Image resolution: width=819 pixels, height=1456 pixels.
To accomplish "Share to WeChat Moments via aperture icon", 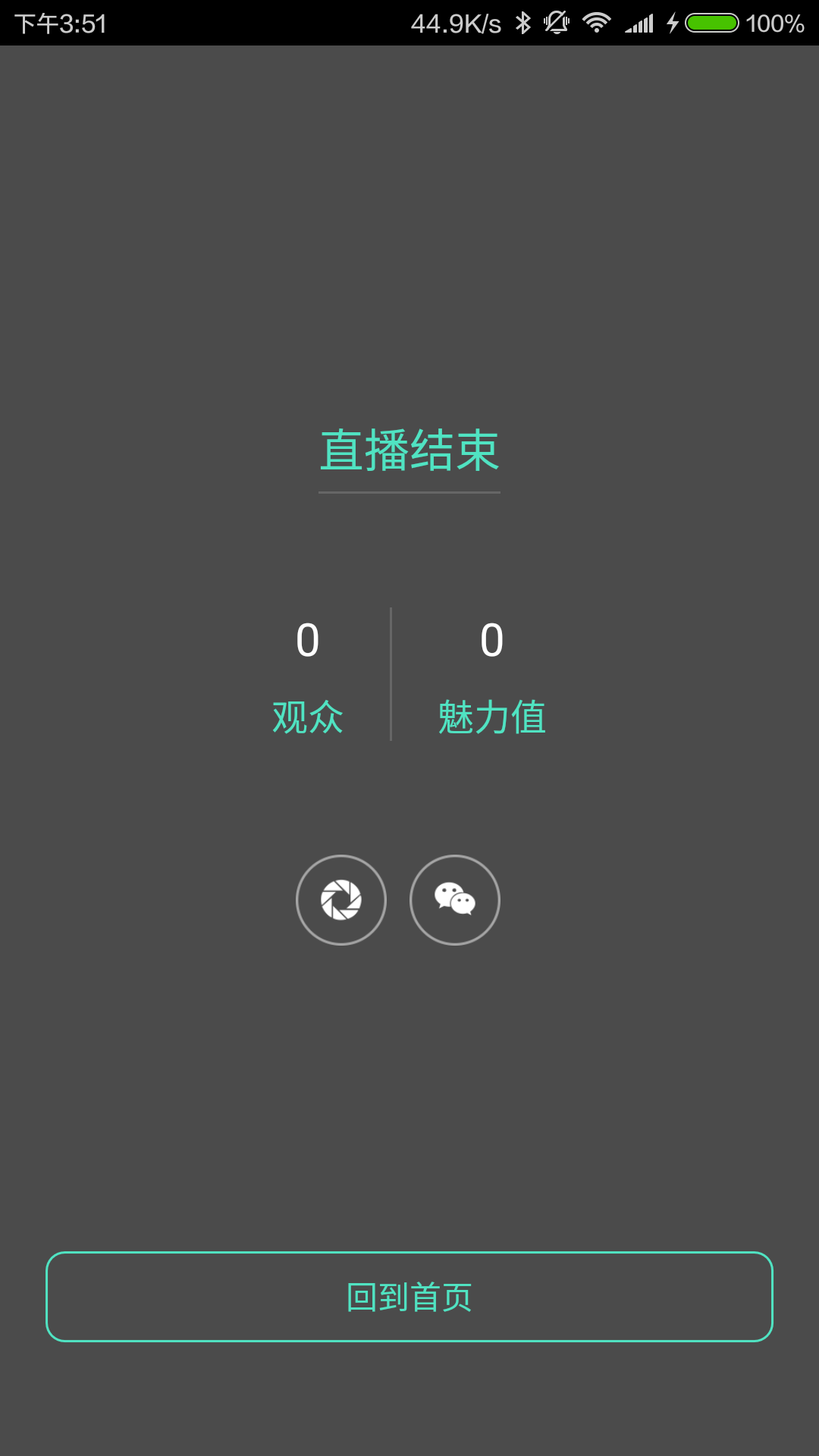I will [x=341, y=900].
